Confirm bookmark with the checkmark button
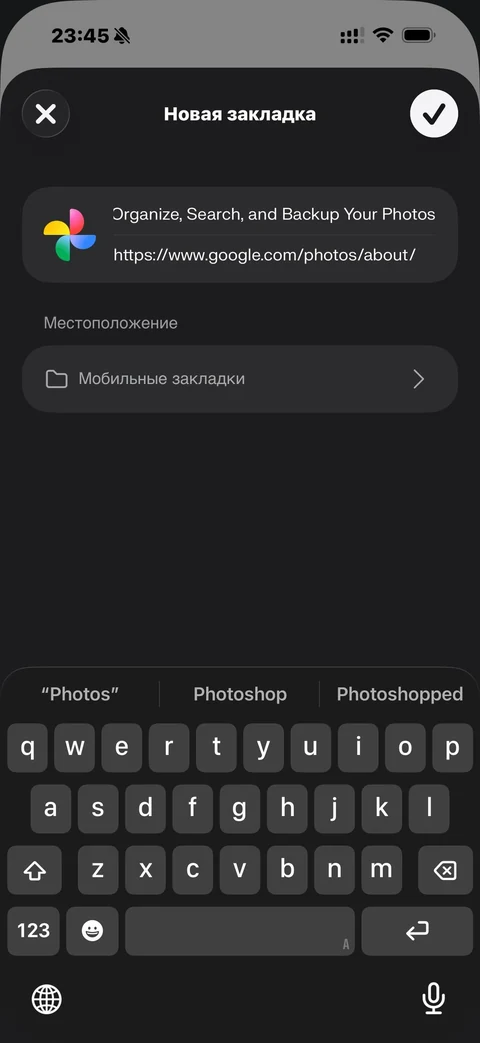The image size is (480, 1043). click(x=434, y=114)
